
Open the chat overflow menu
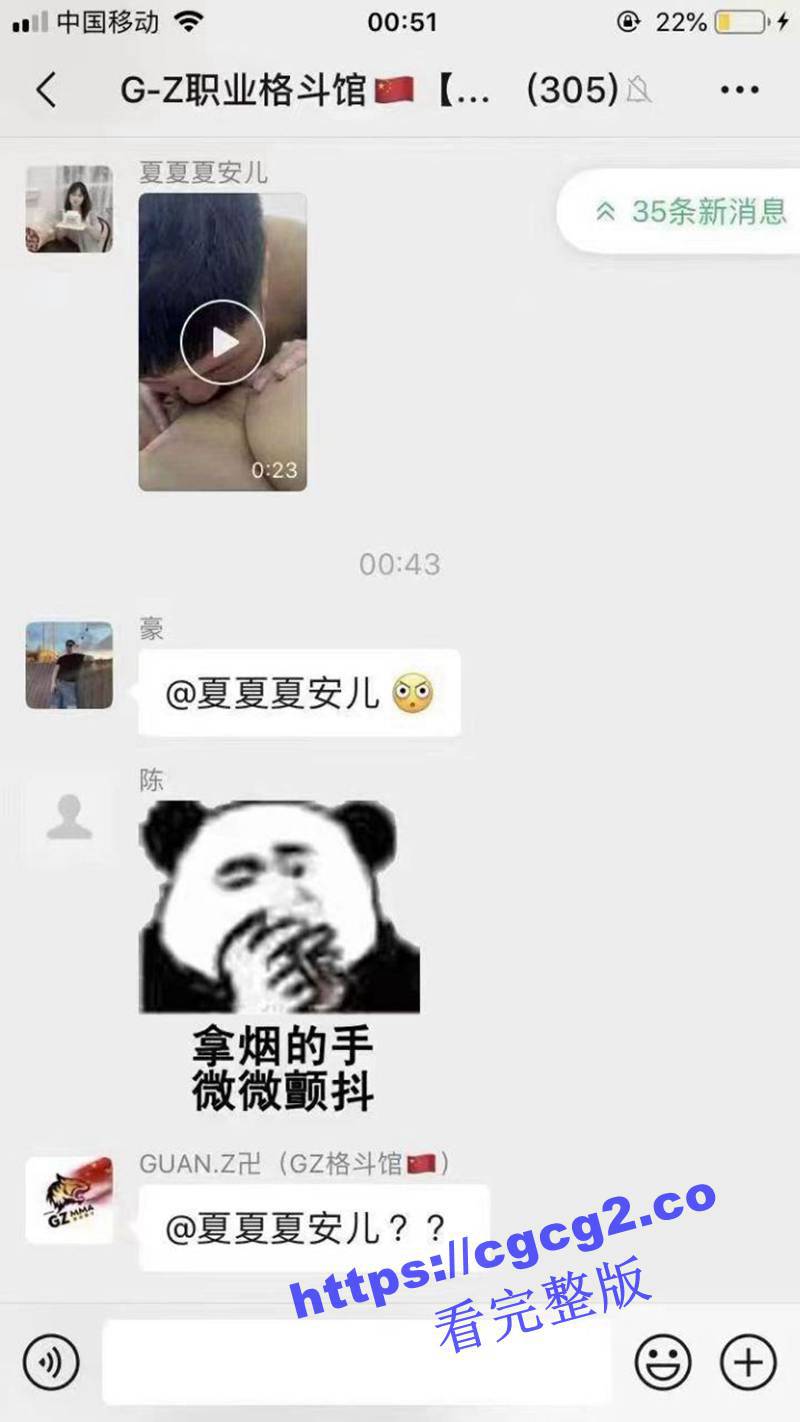point(739,91)
